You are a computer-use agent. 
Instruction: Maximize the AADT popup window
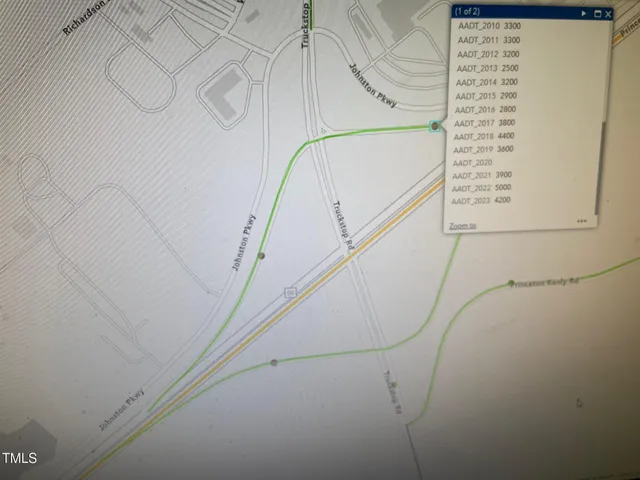point(597,14)
